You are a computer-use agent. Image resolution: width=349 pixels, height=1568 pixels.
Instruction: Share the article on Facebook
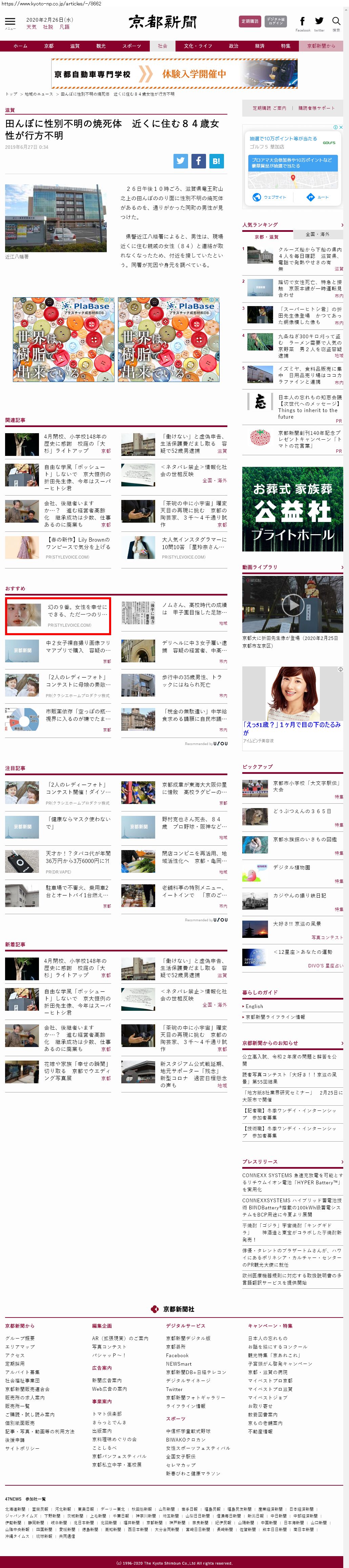point(199,161)
